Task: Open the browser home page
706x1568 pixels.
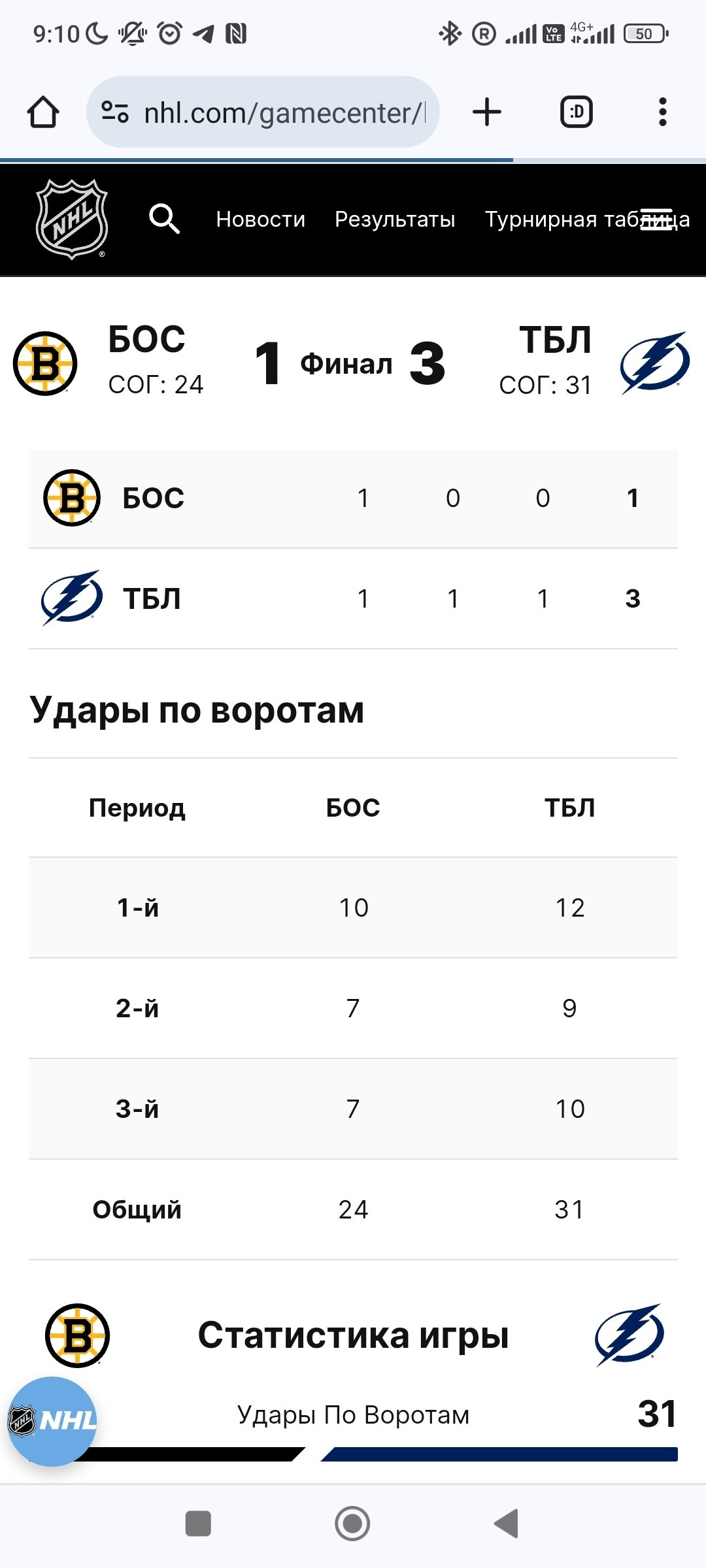Action: tap(43, 112)
